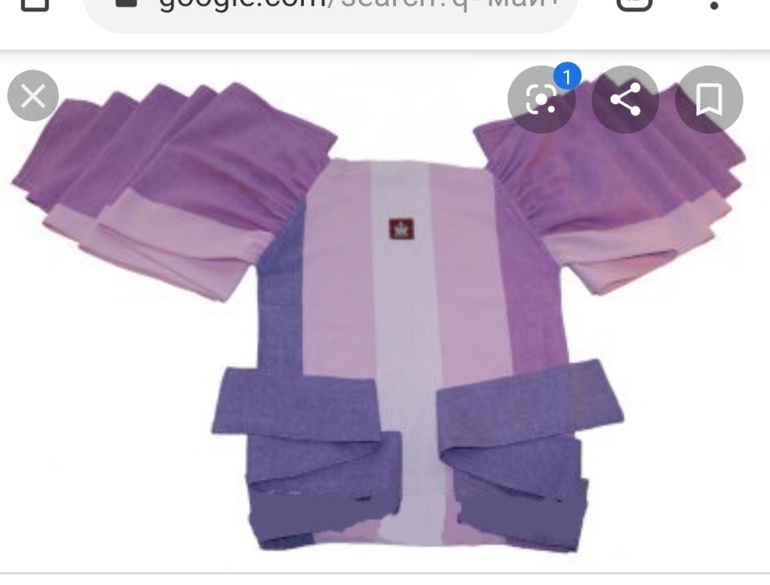Screen dimensions: 770x585
Task: Search this image with Google Lens
Action: (x=541, y=99)
